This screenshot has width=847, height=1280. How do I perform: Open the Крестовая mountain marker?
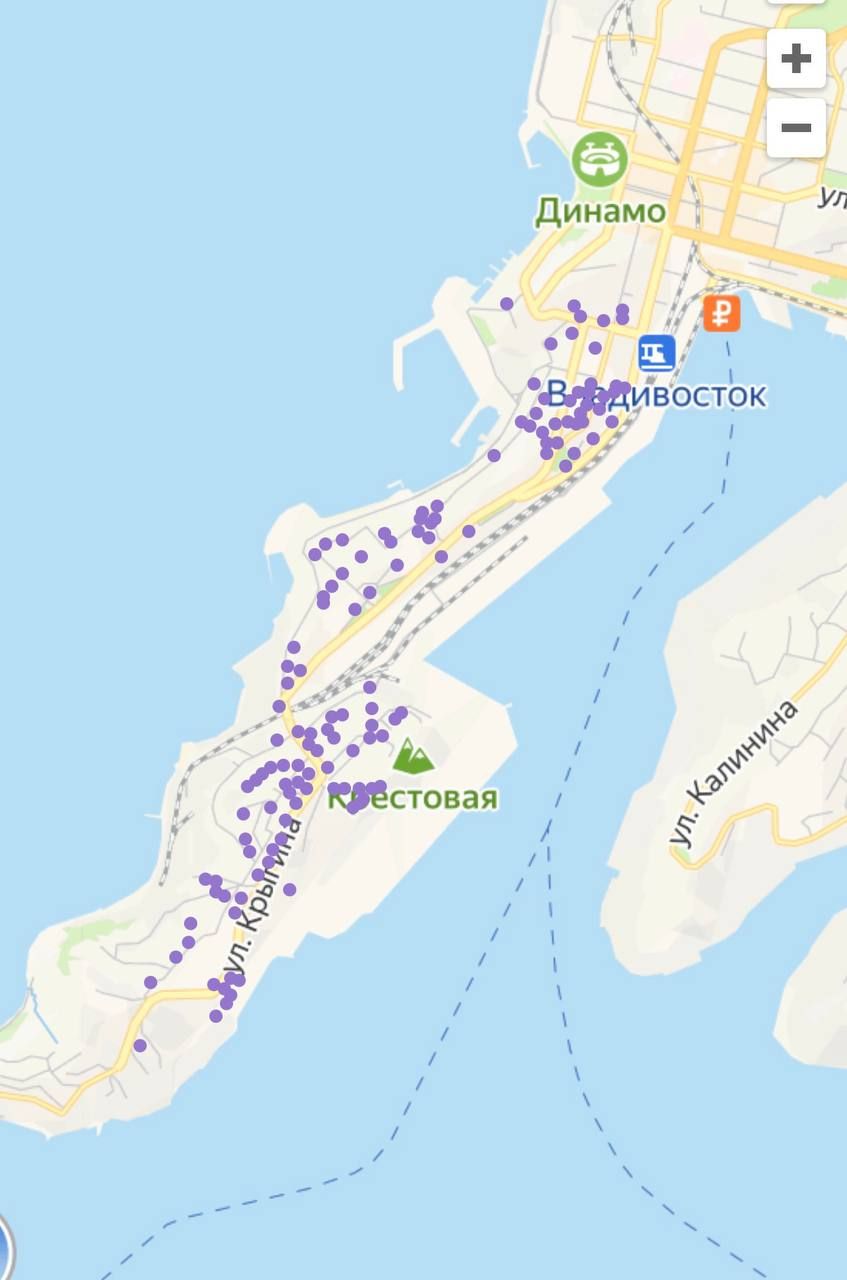[413, 756]
